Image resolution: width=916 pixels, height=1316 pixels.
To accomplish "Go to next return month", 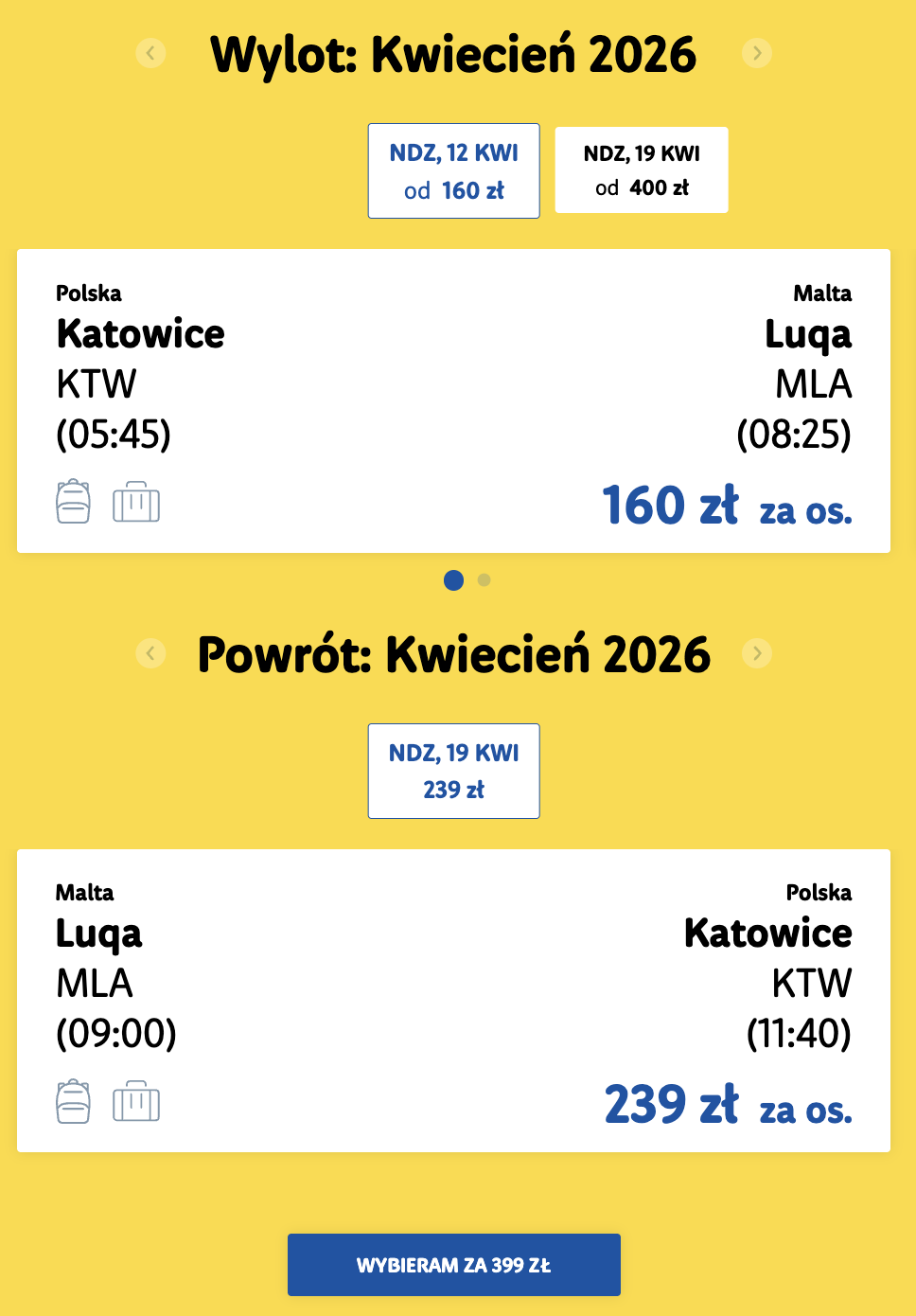I will click(x=757, y=653).
